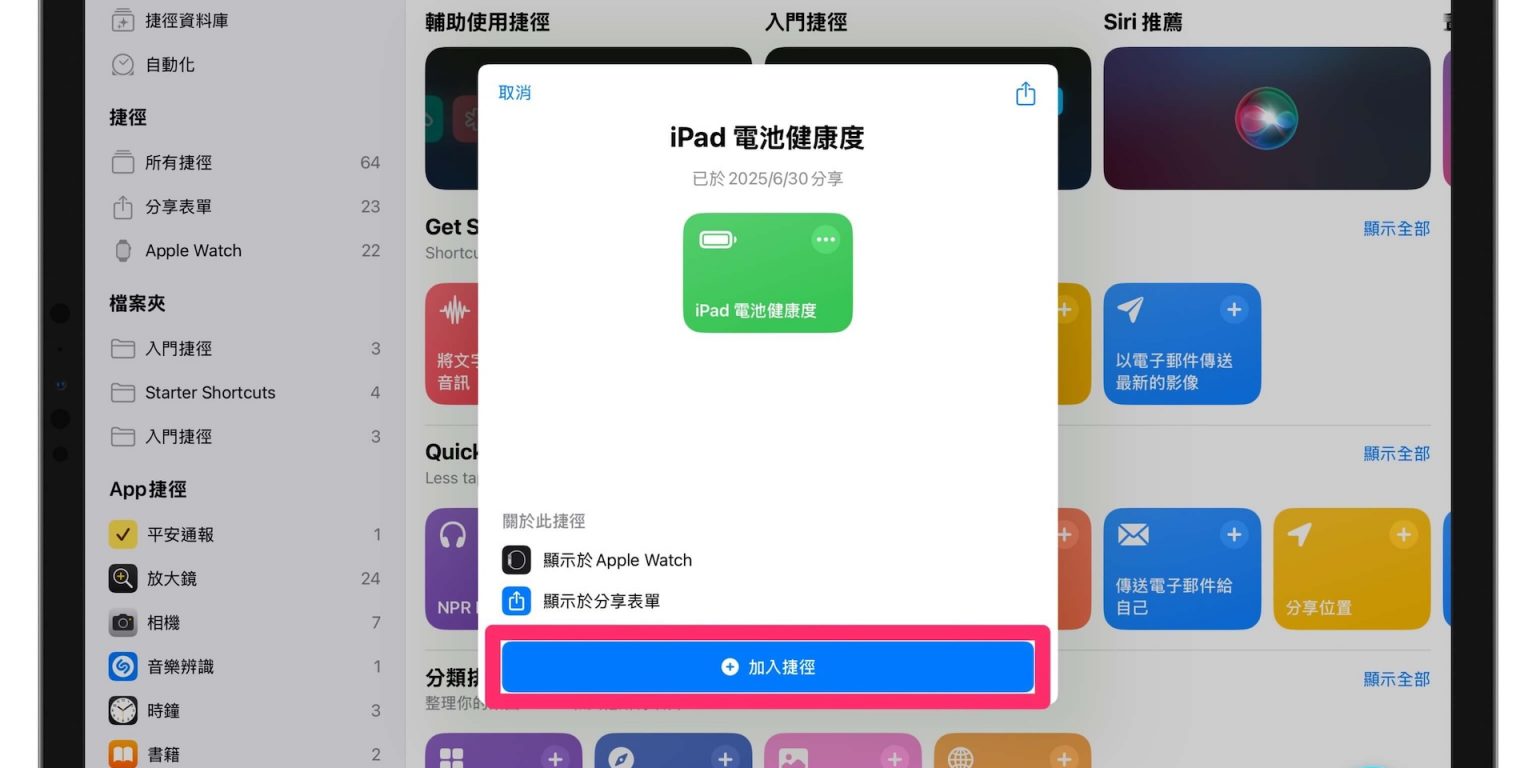The image size is (1536, 768).
Task: Open 音樂辨識 app shortcuts
Action: pyautogui.click(x=180, y=667)
